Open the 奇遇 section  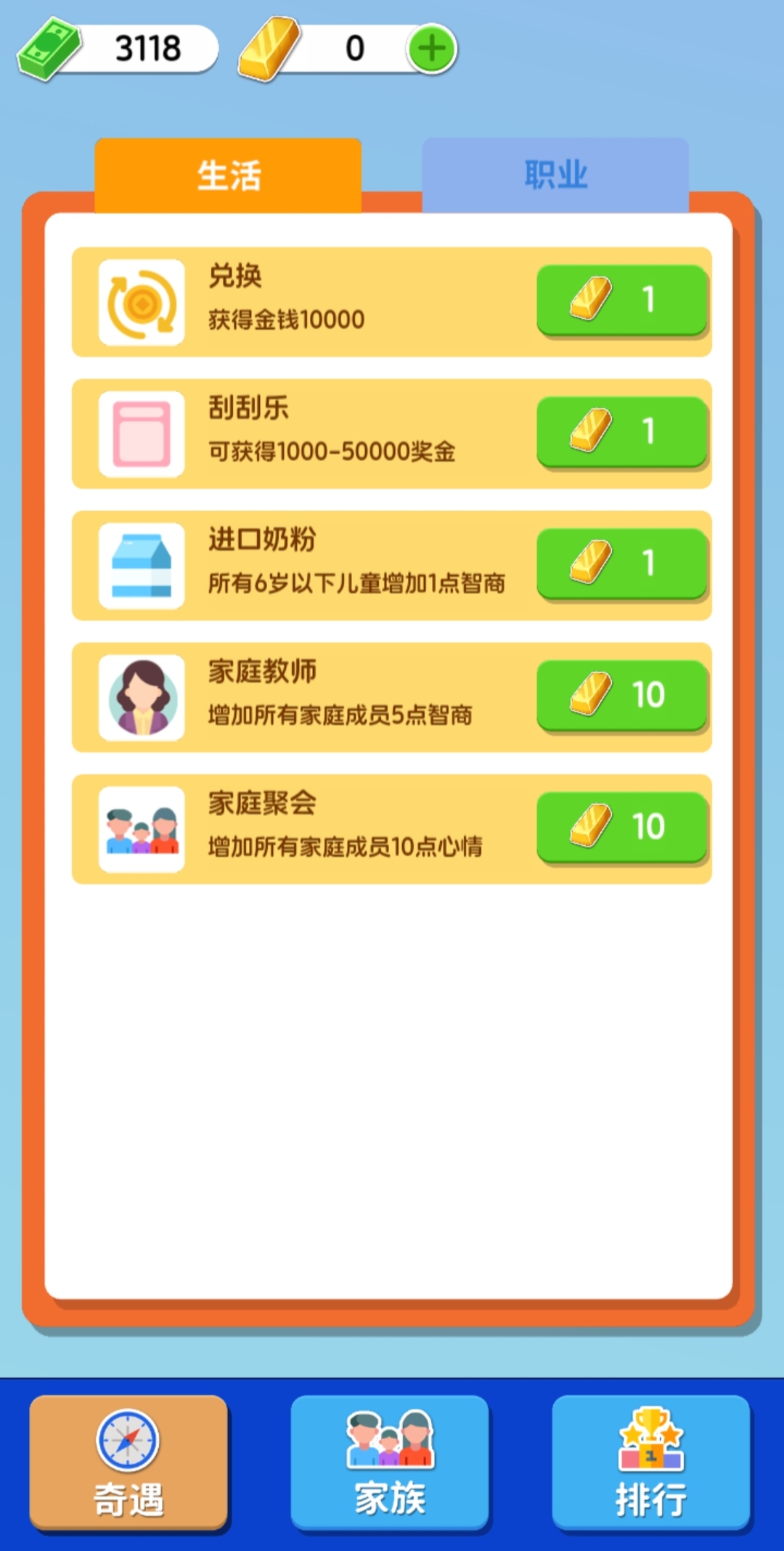[x=128, y=1462]
